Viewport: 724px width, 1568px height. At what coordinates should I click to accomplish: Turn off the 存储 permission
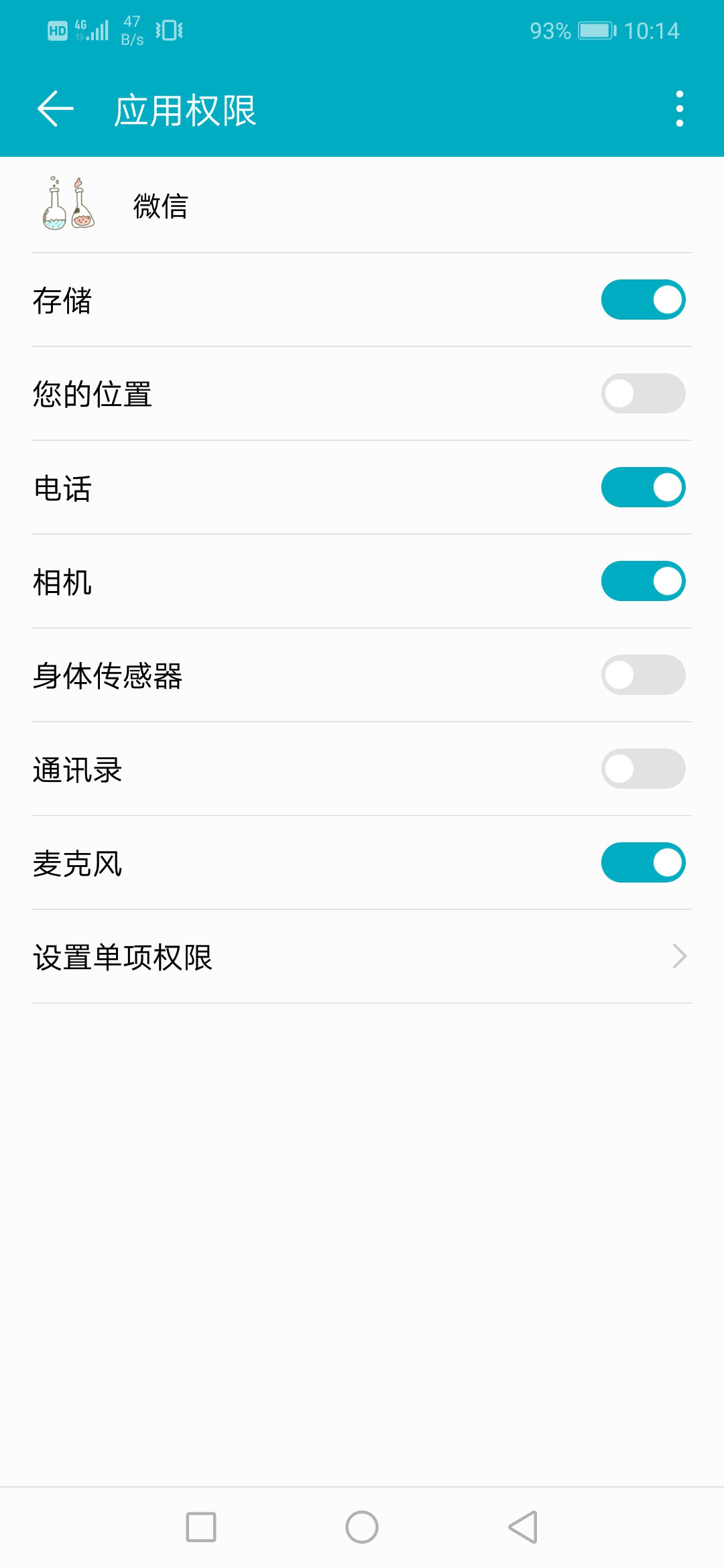point(643,300)
